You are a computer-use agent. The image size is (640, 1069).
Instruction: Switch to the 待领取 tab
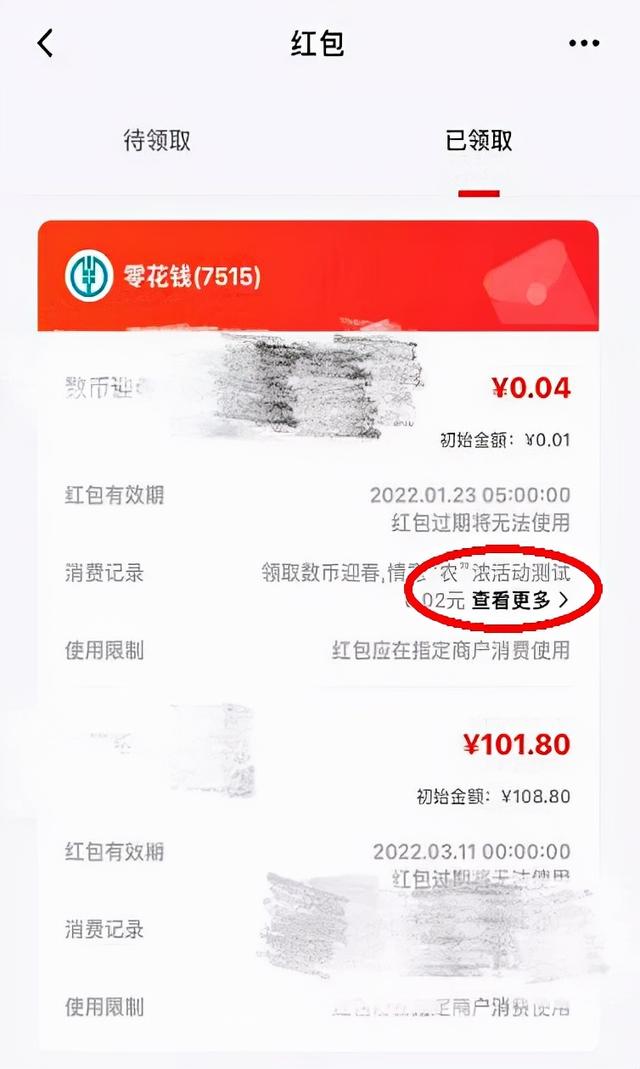[157, 141]
